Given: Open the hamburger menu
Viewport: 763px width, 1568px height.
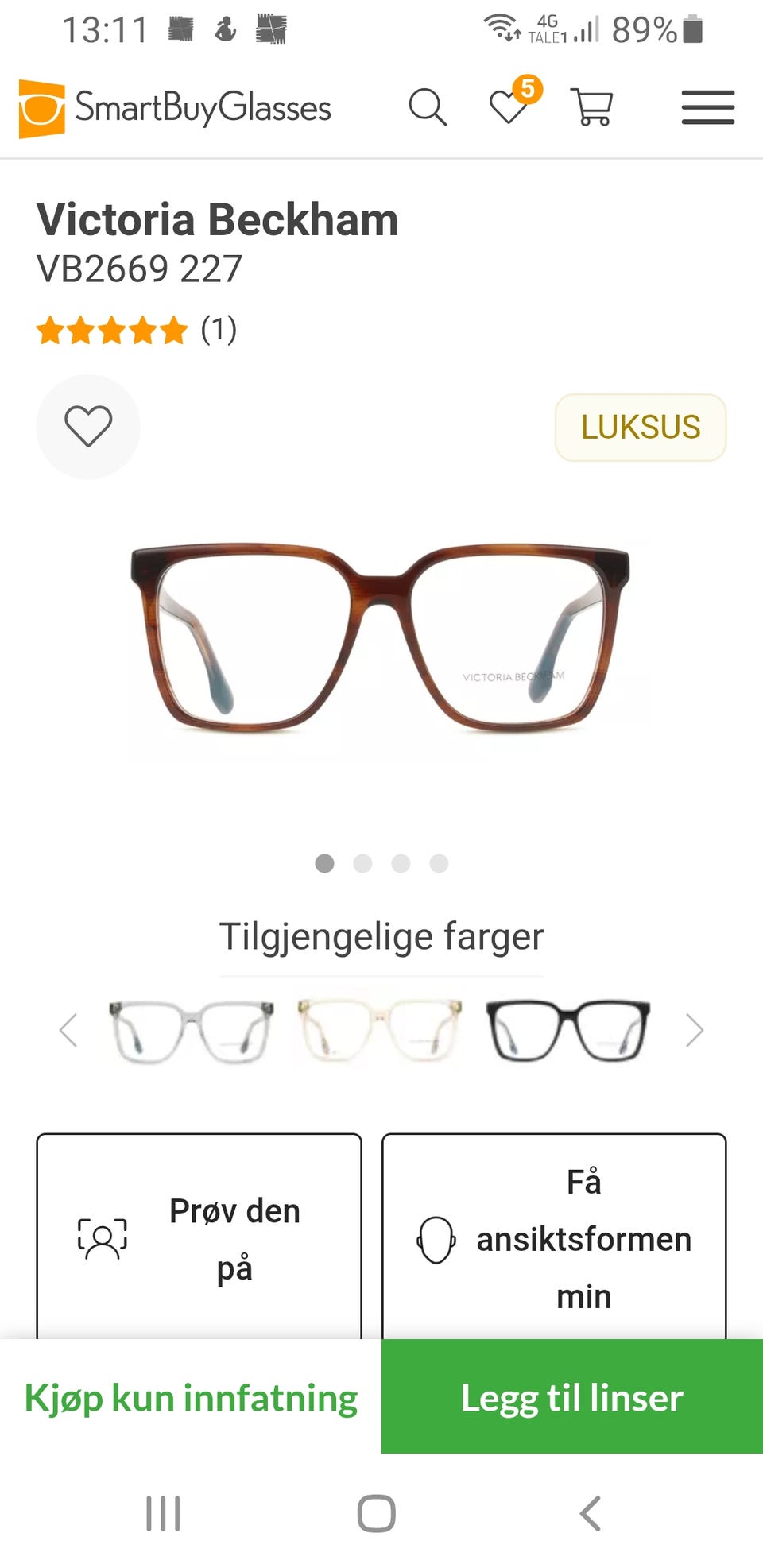Looking at the screenshot, I should 707,107.
